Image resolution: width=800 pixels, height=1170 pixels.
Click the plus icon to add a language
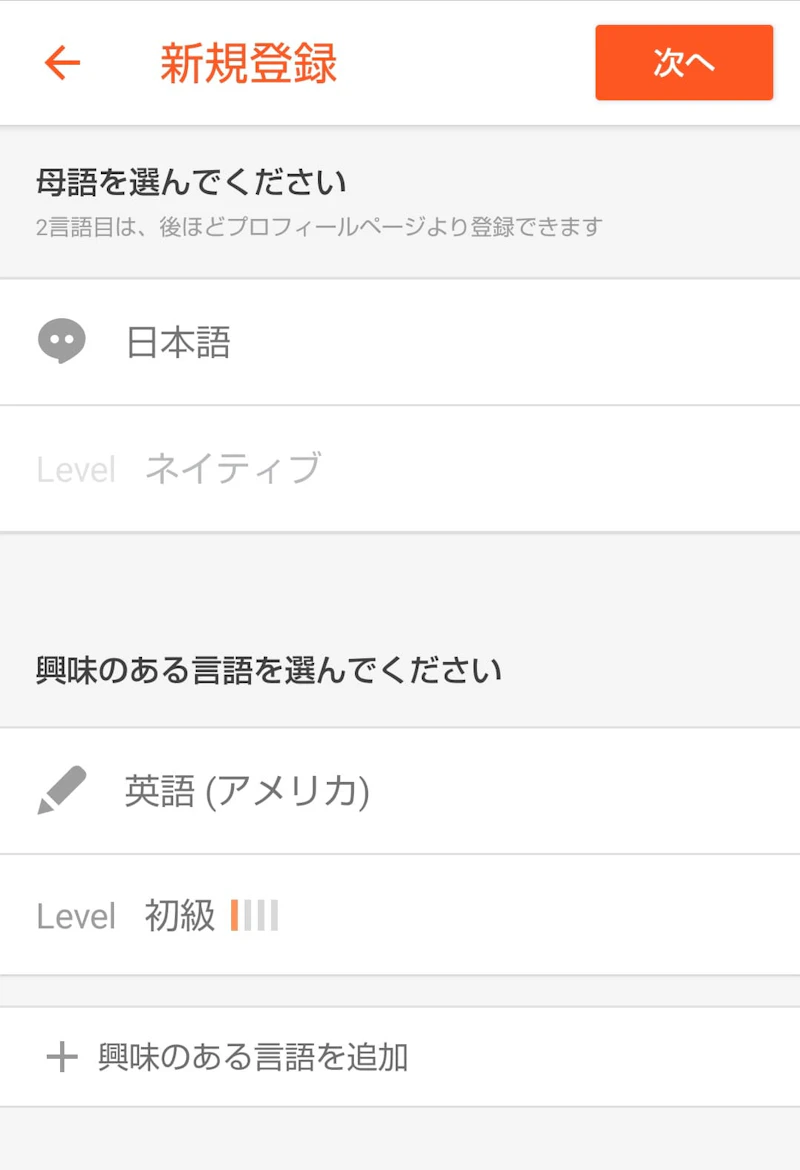pos(63,1057)
